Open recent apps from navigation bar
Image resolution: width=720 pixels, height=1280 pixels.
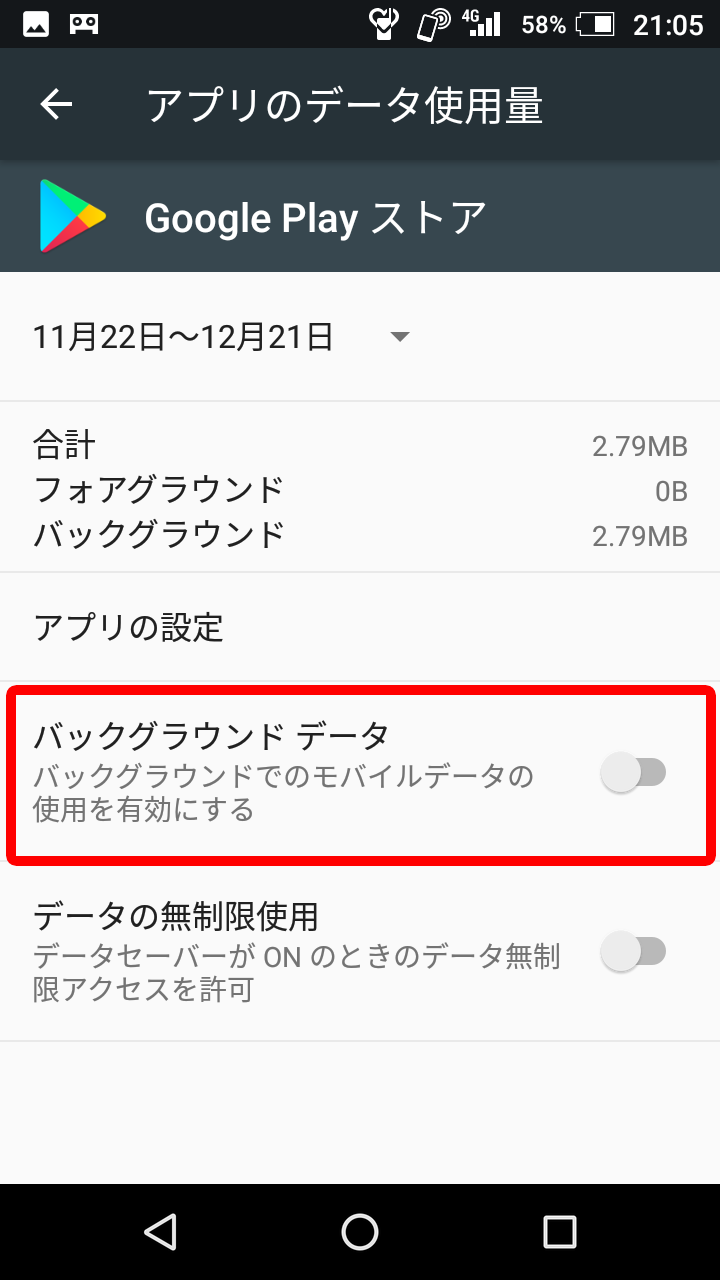tap(559, 1232)
